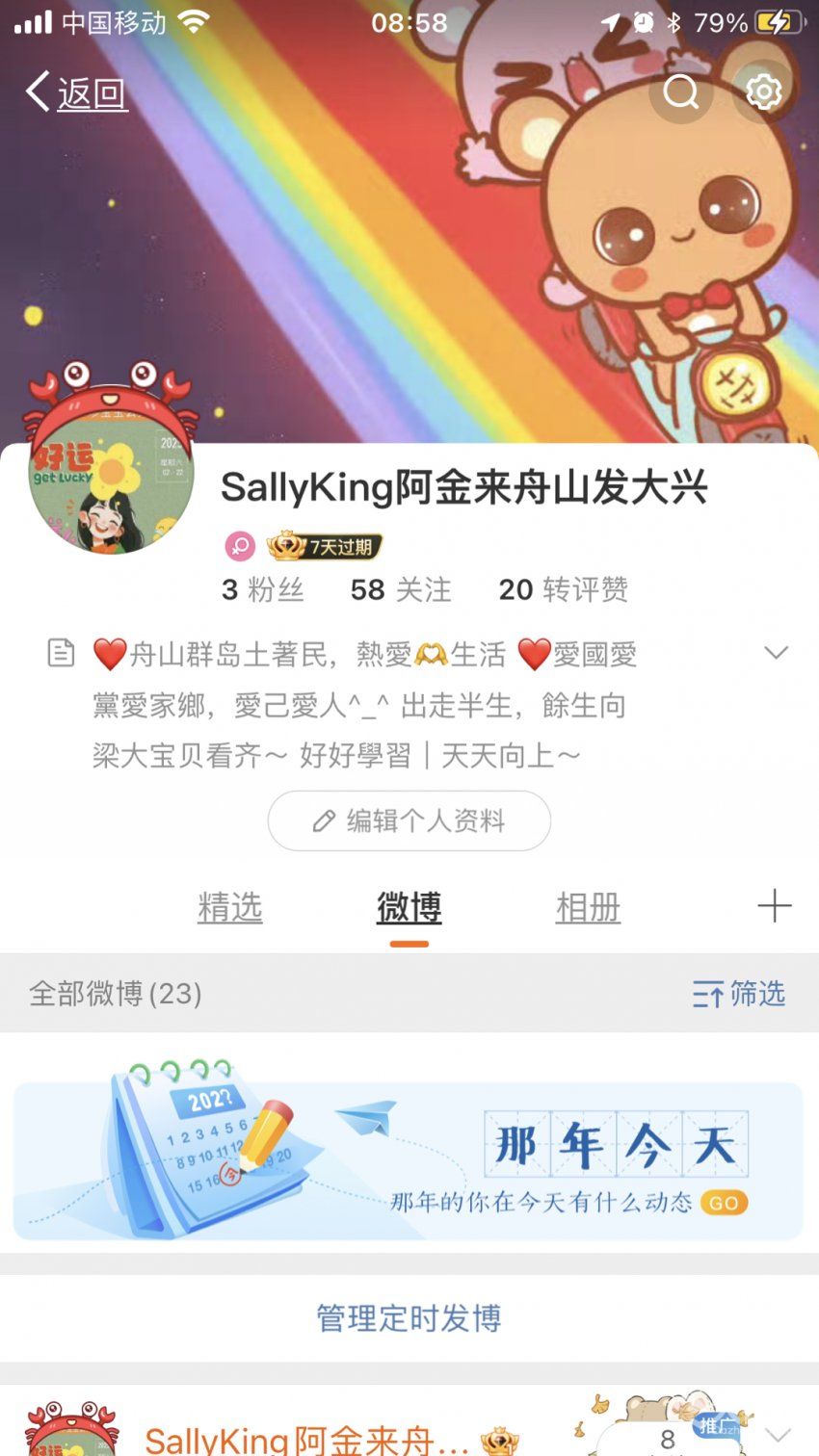
Task: Switch to the 相册 tab
Action: (588, 907)
